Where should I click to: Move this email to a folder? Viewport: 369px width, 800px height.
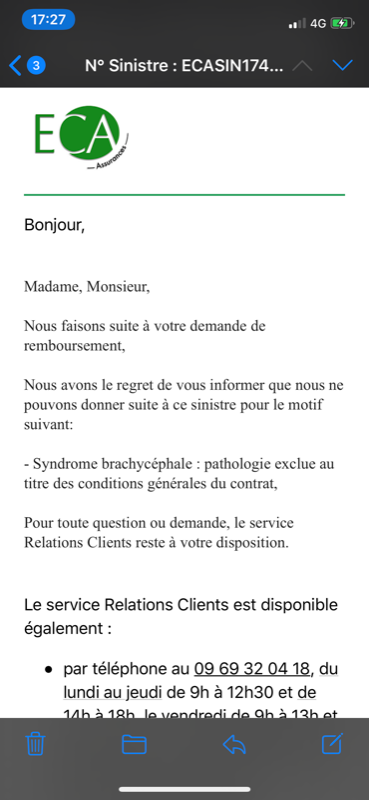[x=134, y=744]
